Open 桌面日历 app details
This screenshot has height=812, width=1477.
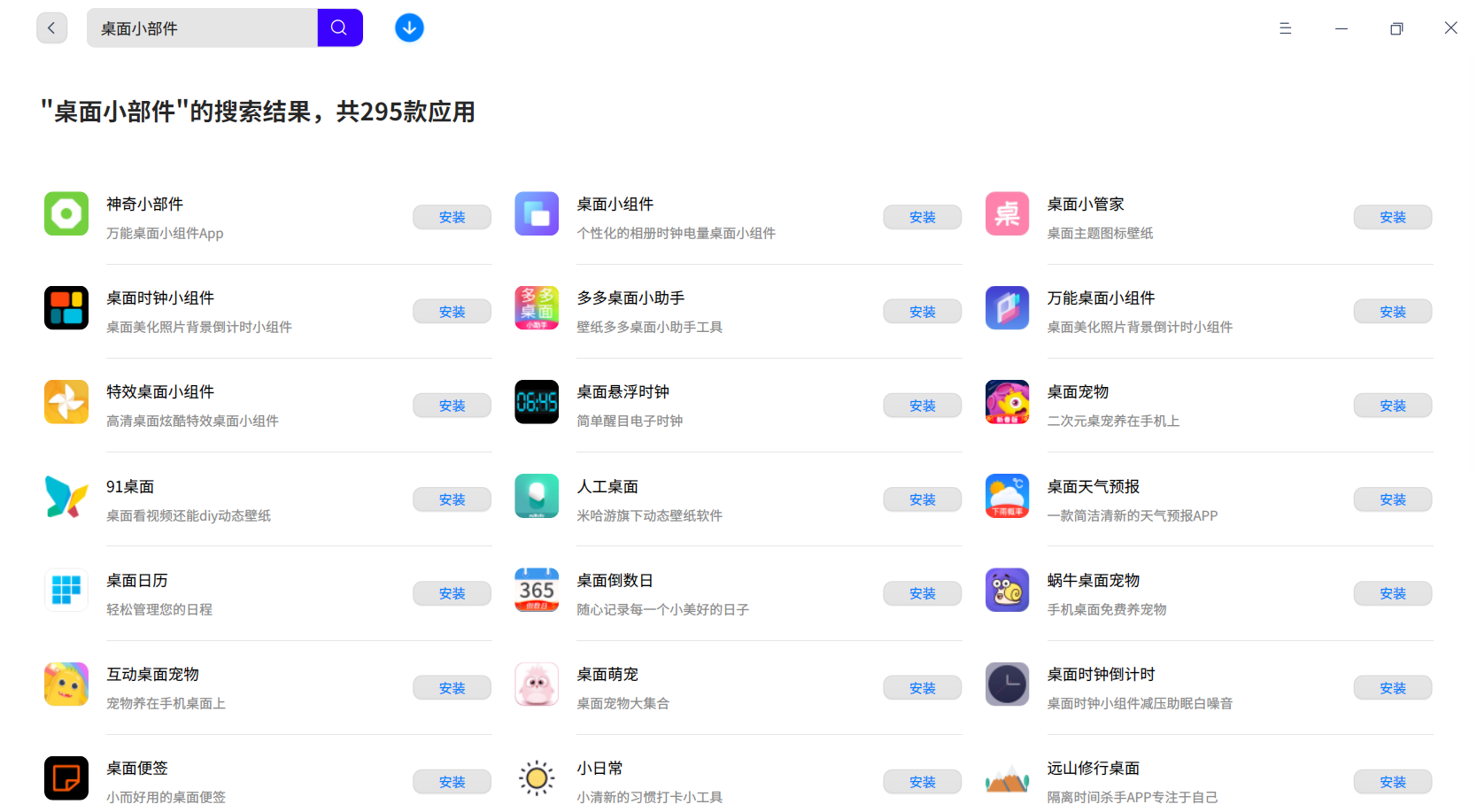click(x=137, y=581)
